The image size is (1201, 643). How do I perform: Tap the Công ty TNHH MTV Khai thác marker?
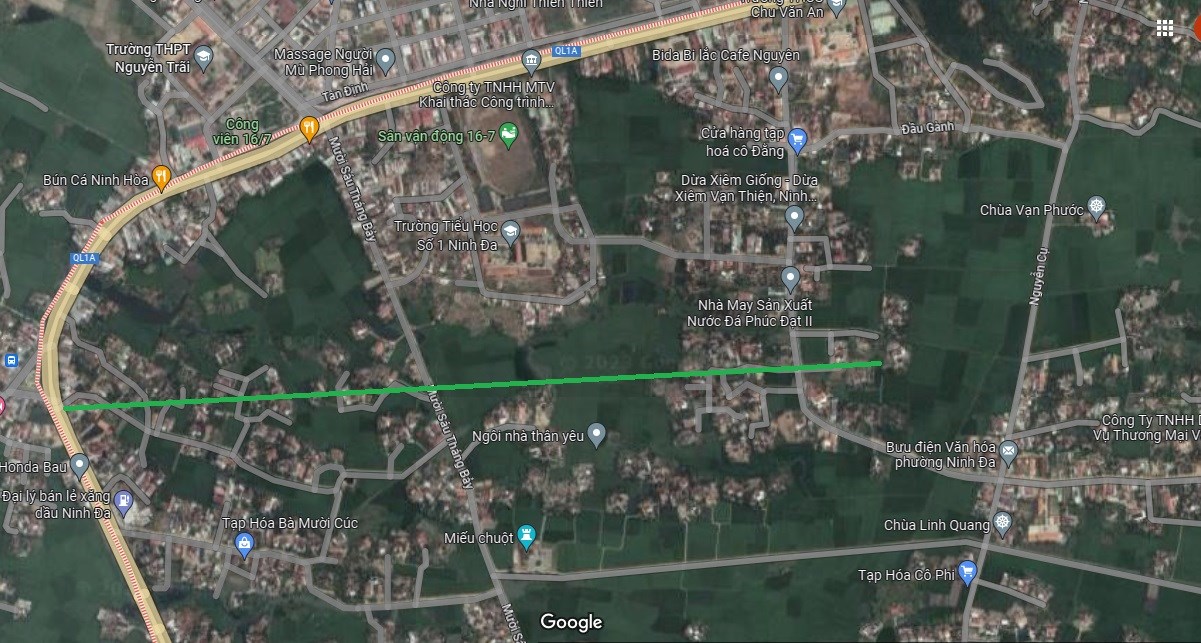coord(533,60)
